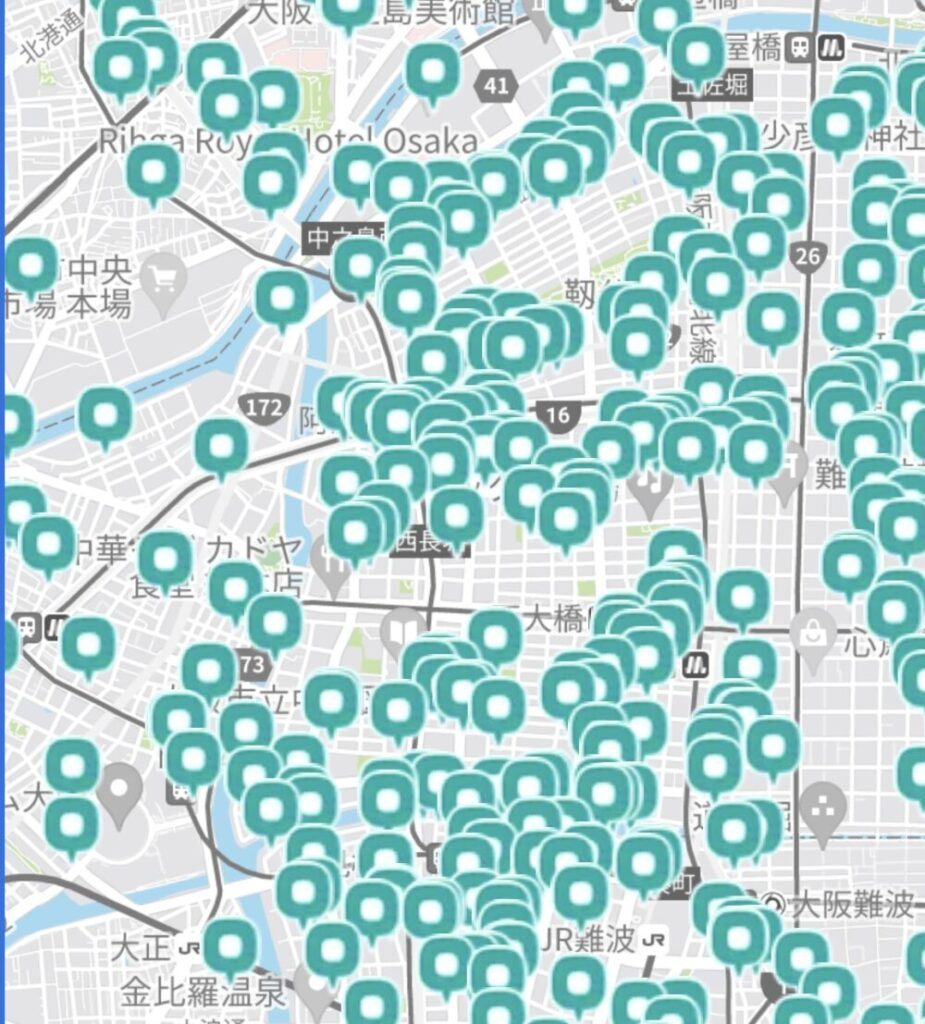Tap the music note place marker
The height and width of the screenshot is (1024, 925).
(650, 487)
